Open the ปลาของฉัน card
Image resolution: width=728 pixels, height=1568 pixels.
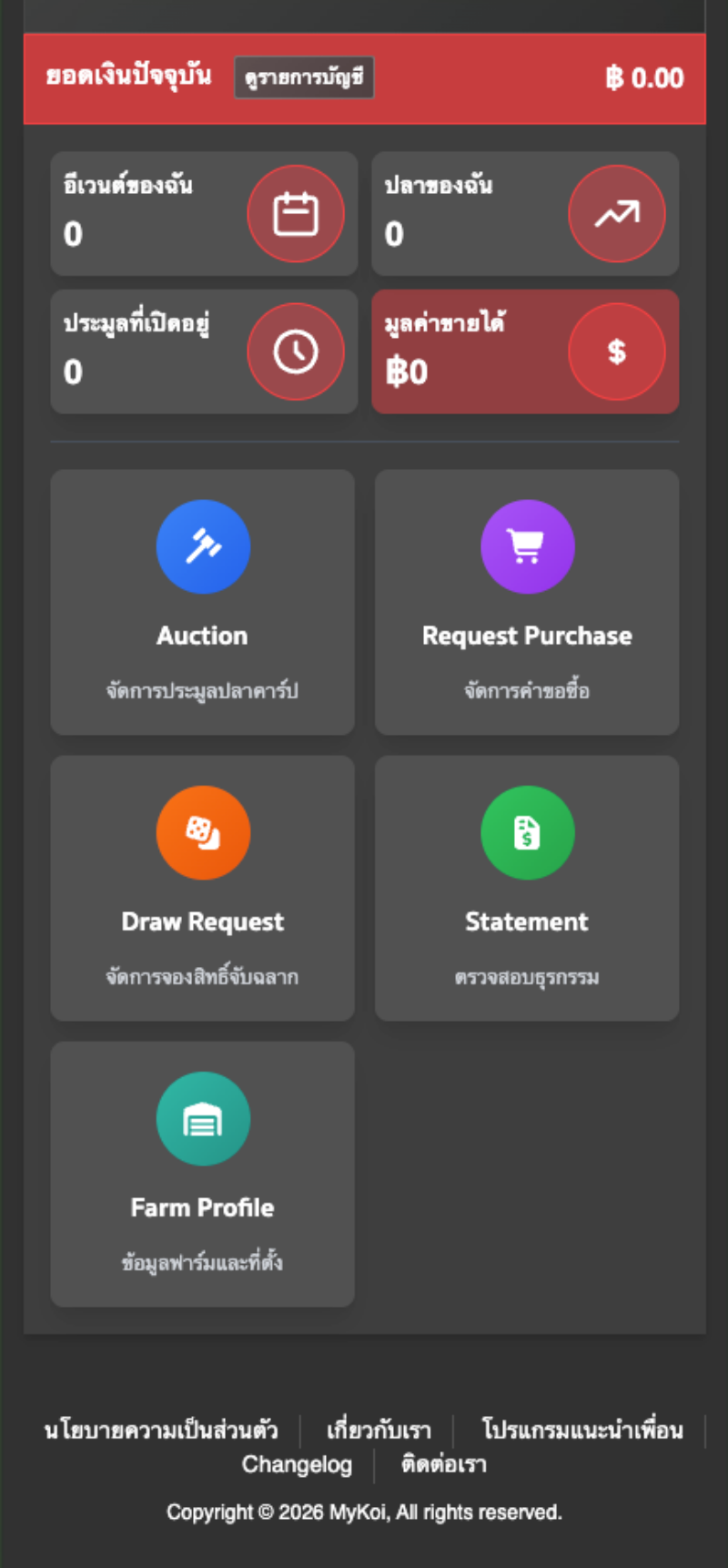(x=525, y=214)
